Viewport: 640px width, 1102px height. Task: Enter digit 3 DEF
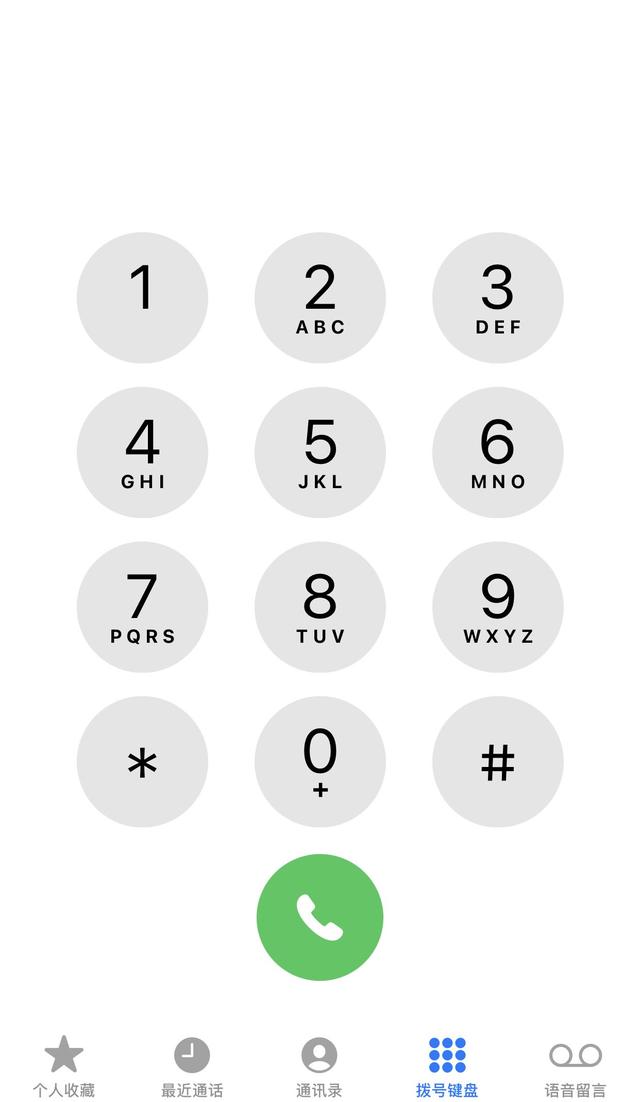(498, 298)
